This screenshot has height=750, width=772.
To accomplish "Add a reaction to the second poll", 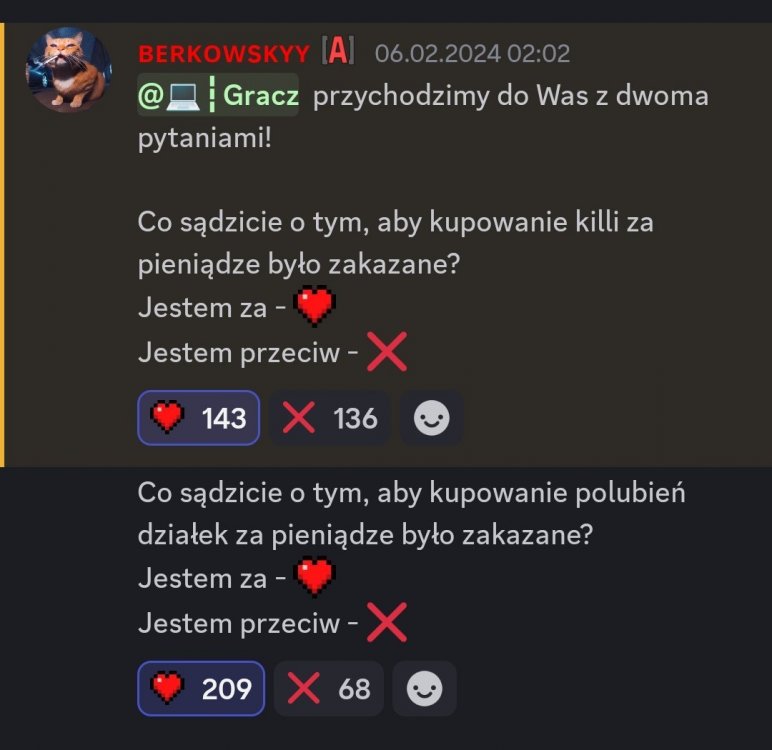I will [424, 688].
